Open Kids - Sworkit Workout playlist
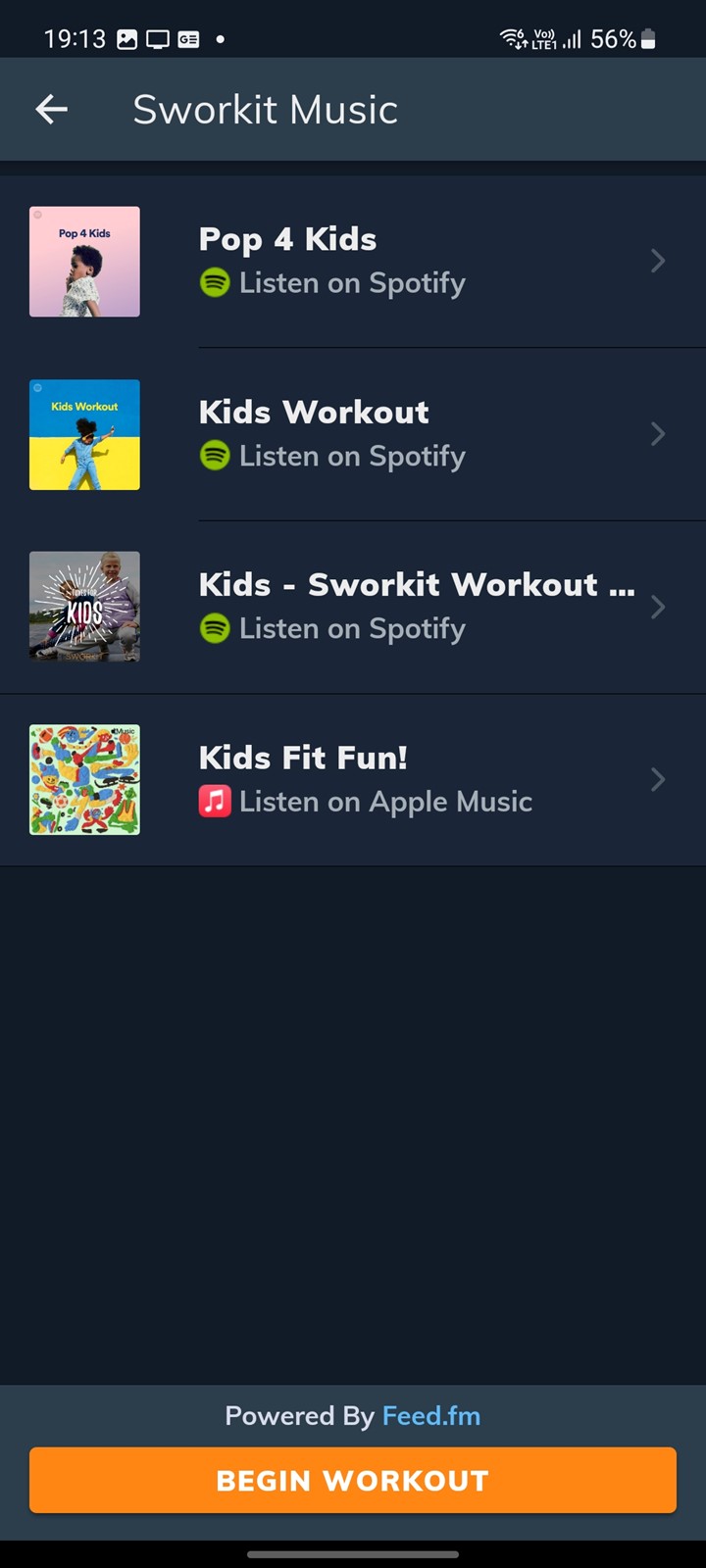706x1568 pixels. (x=353, y=607)
